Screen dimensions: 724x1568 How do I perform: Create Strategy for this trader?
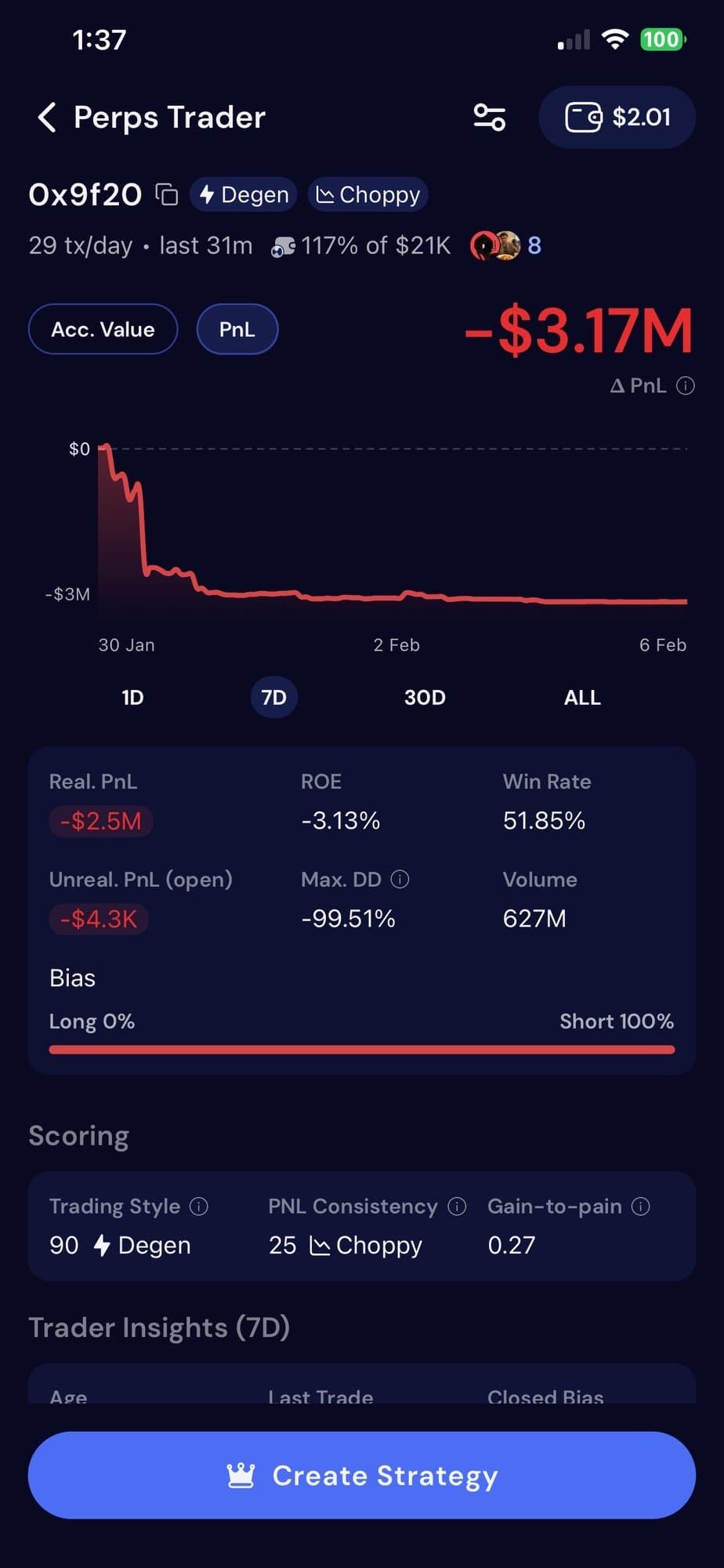tap(362, 1475)
